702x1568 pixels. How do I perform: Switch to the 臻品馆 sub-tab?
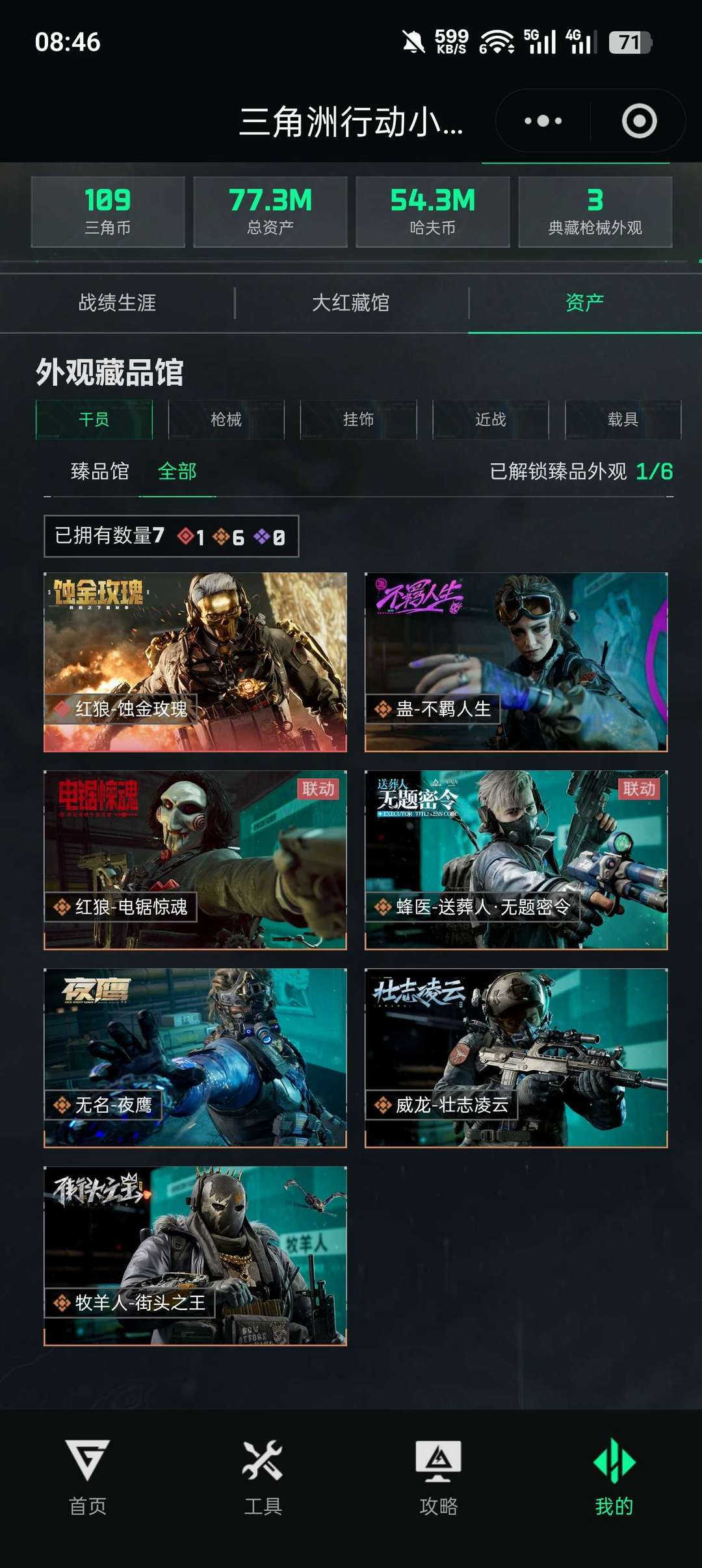99,472
